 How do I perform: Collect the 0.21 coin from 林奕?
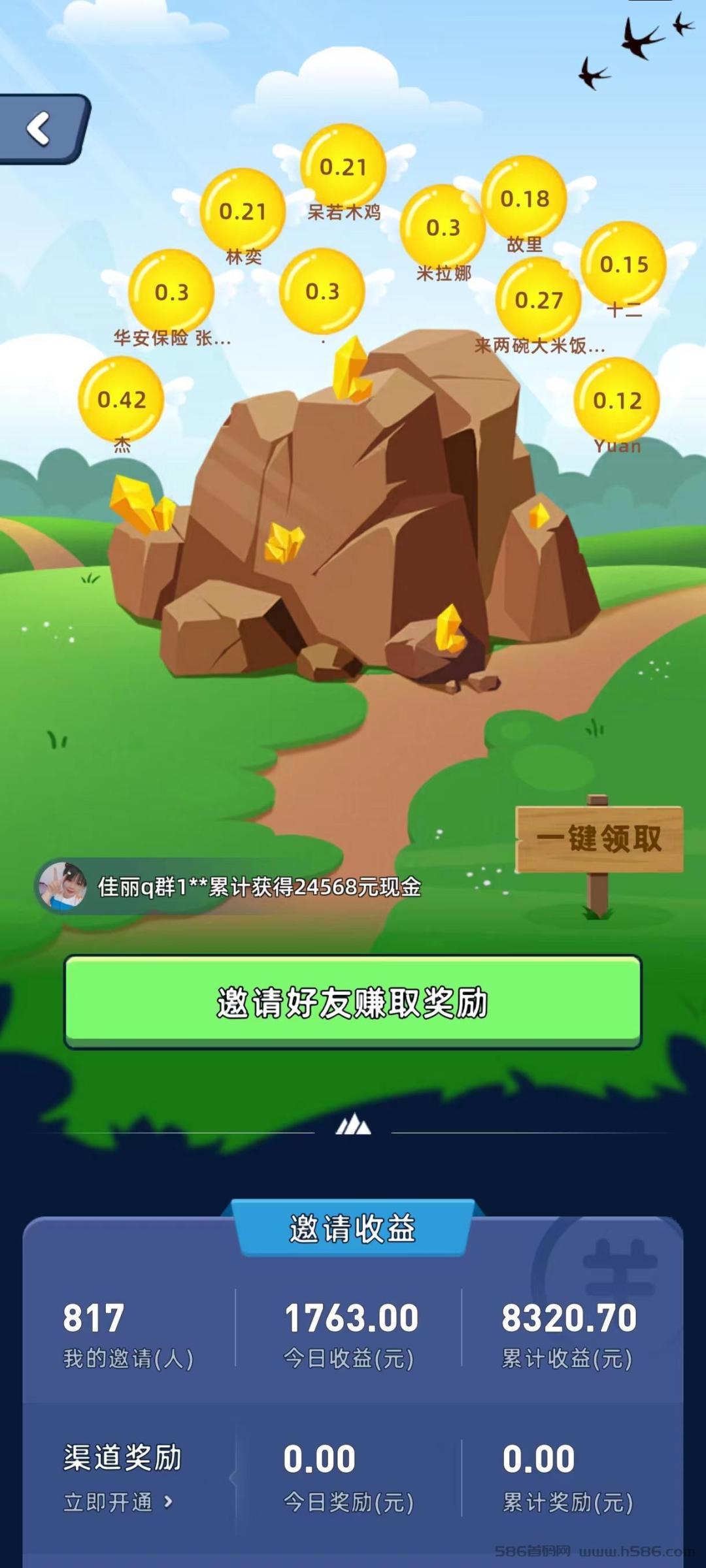[243, 211]
